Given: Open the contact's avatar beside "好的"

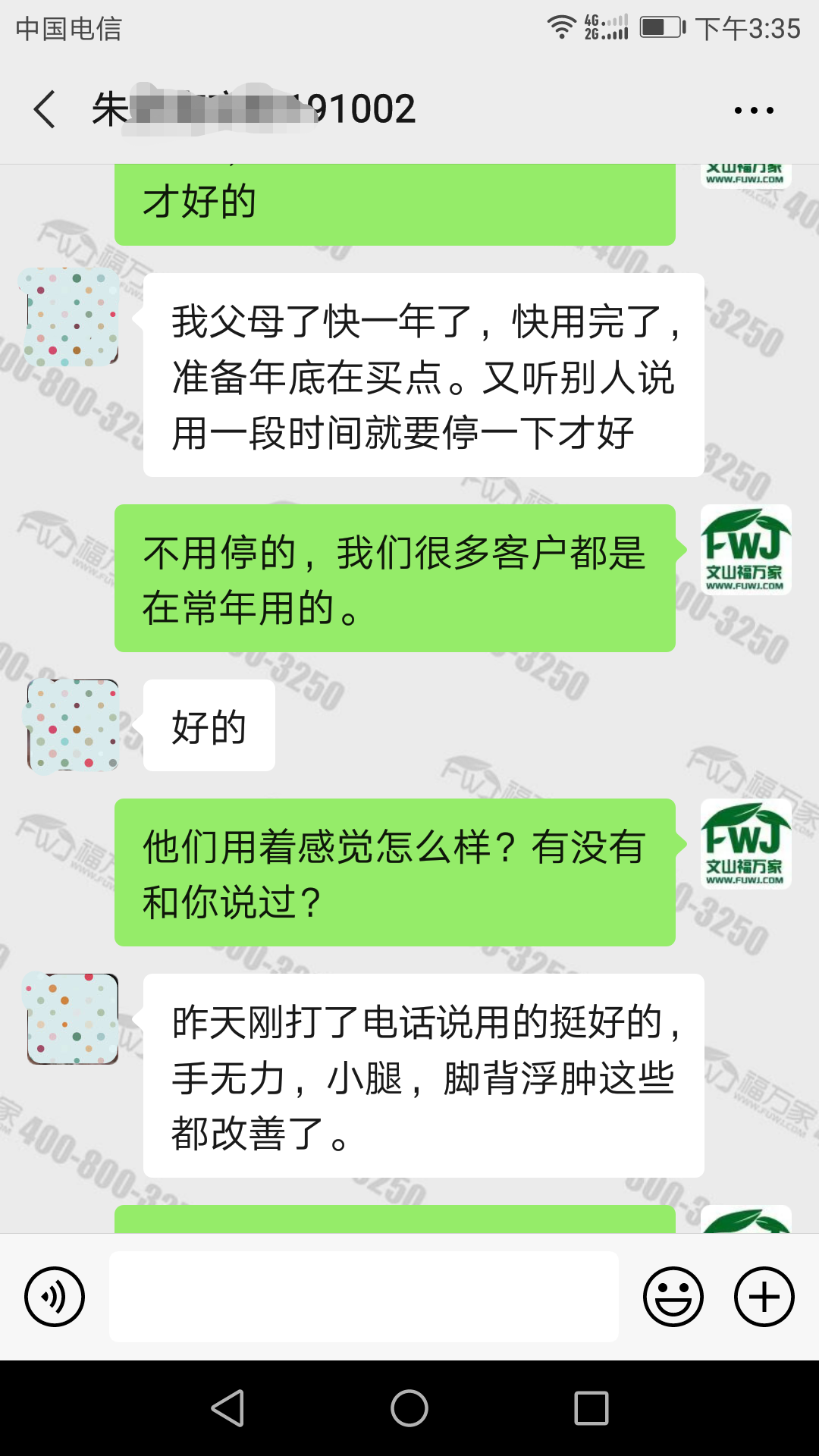Looking at the screenshot, I should [73, 726].
